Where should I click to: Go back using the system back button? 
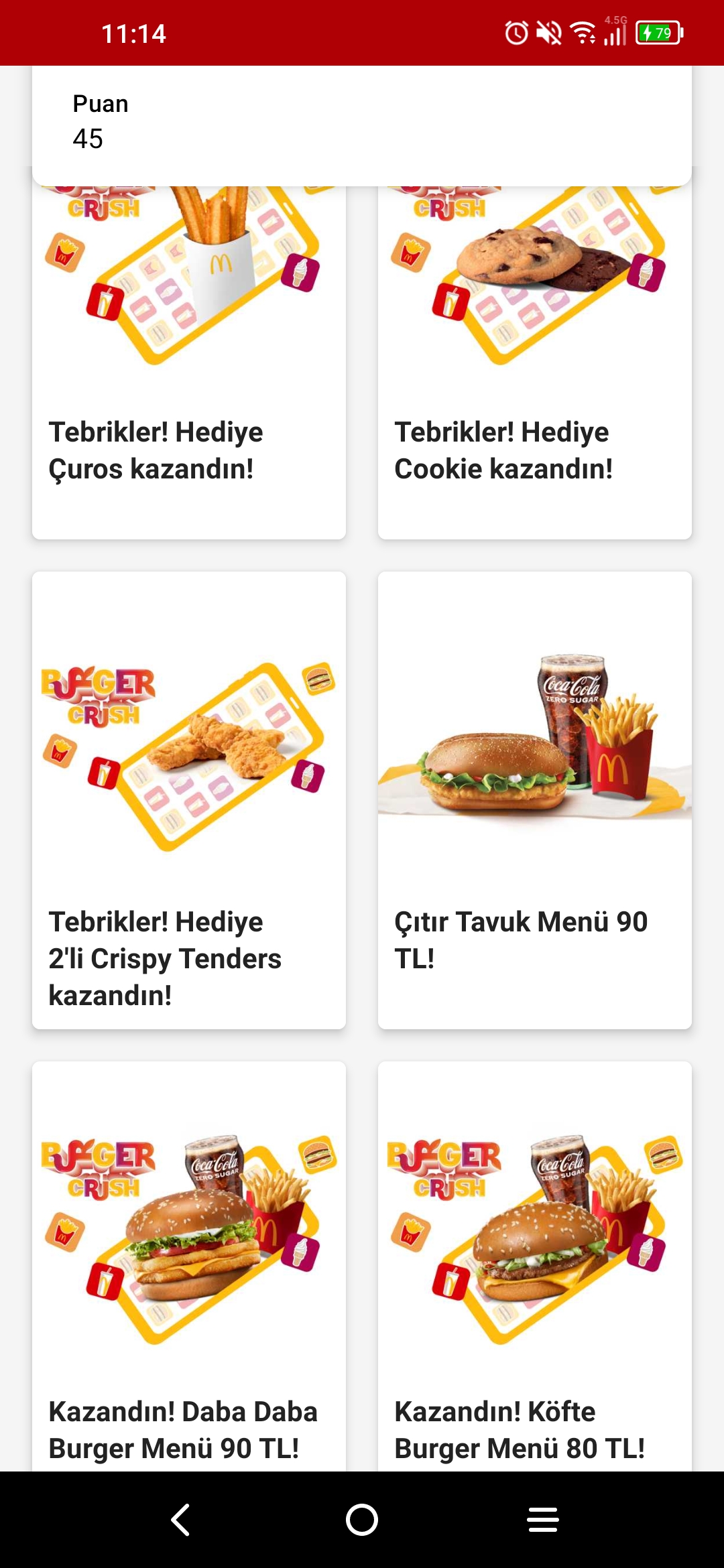181,1520
